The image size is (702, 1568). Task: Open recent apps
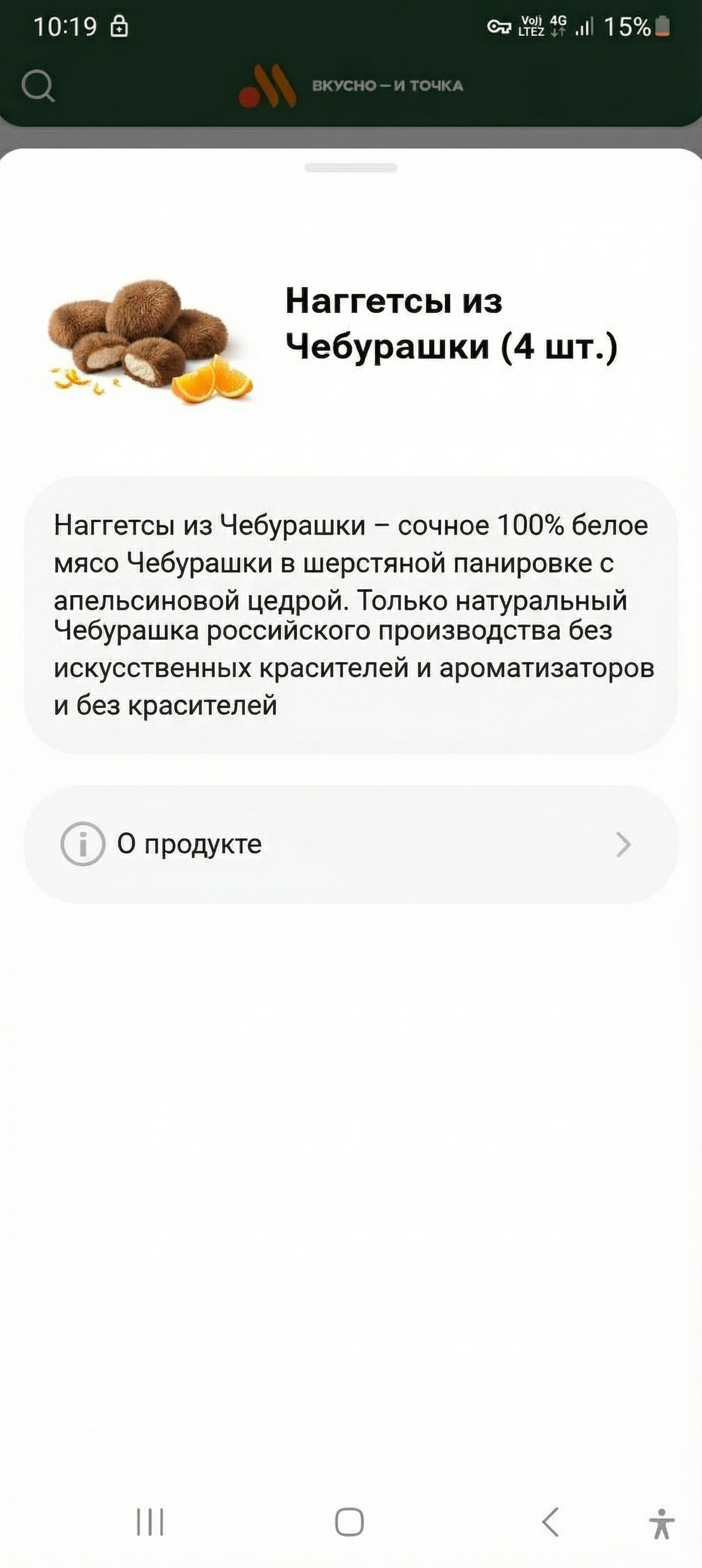[149, 1523]
